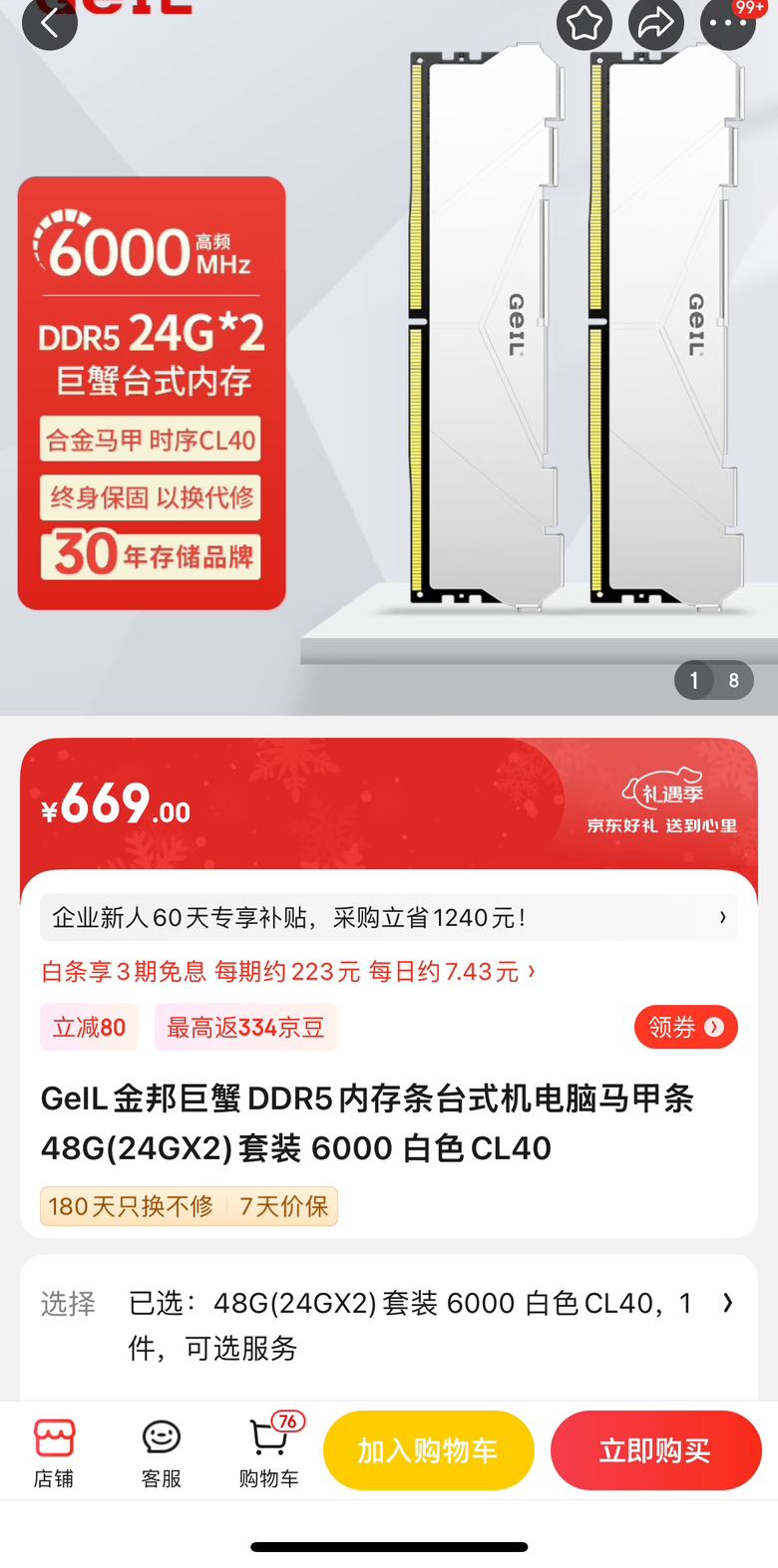Select the 立减80 discount tag
The height and width of the screenshot is (1568, 778).
[89, 1027]
